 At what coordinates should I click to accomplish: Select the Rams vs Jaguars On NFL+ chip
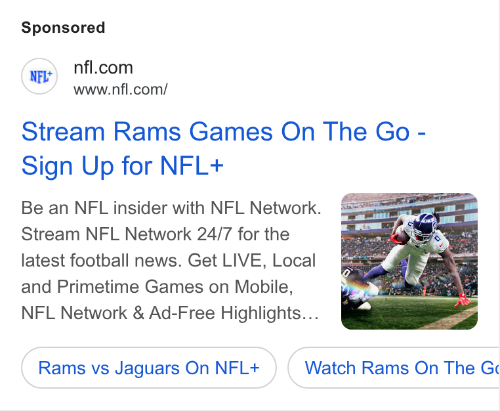pos(149,368)
